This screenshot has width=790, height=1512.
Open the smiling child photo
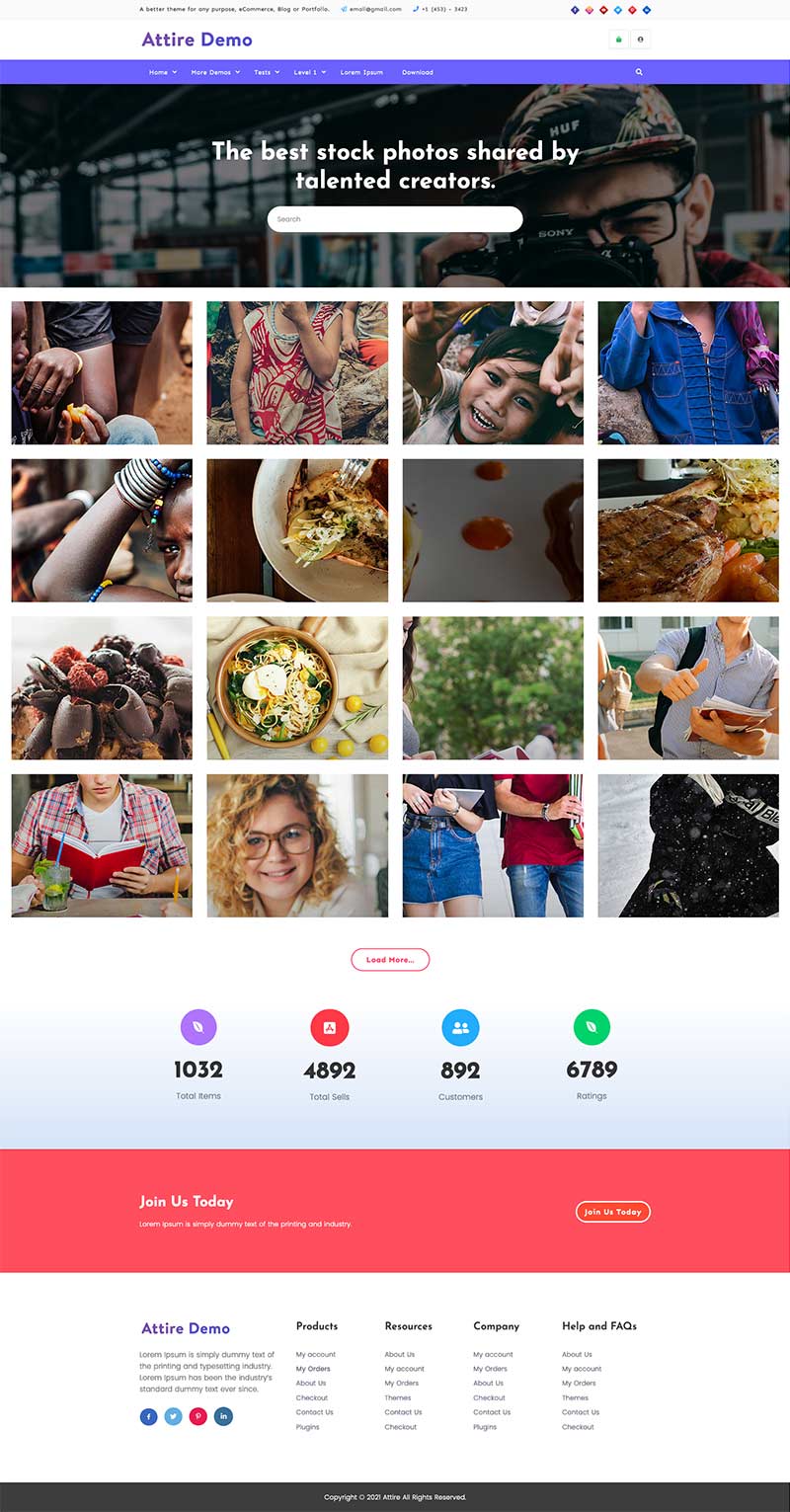click(493, 372)
